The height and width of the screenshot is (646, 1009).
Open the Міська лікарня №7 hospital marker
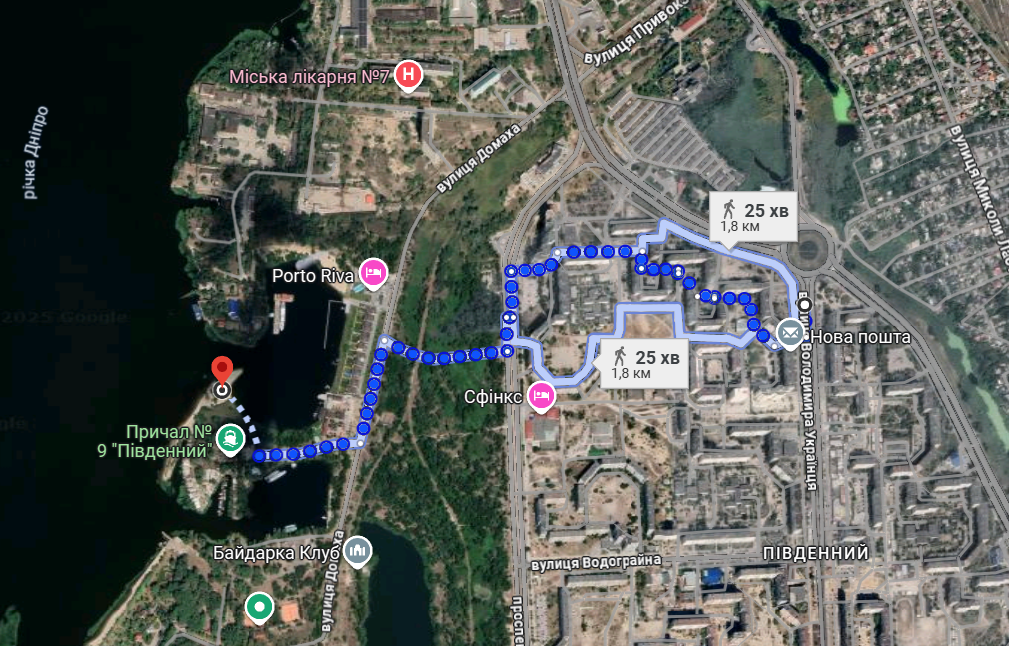tap(408, 75)
